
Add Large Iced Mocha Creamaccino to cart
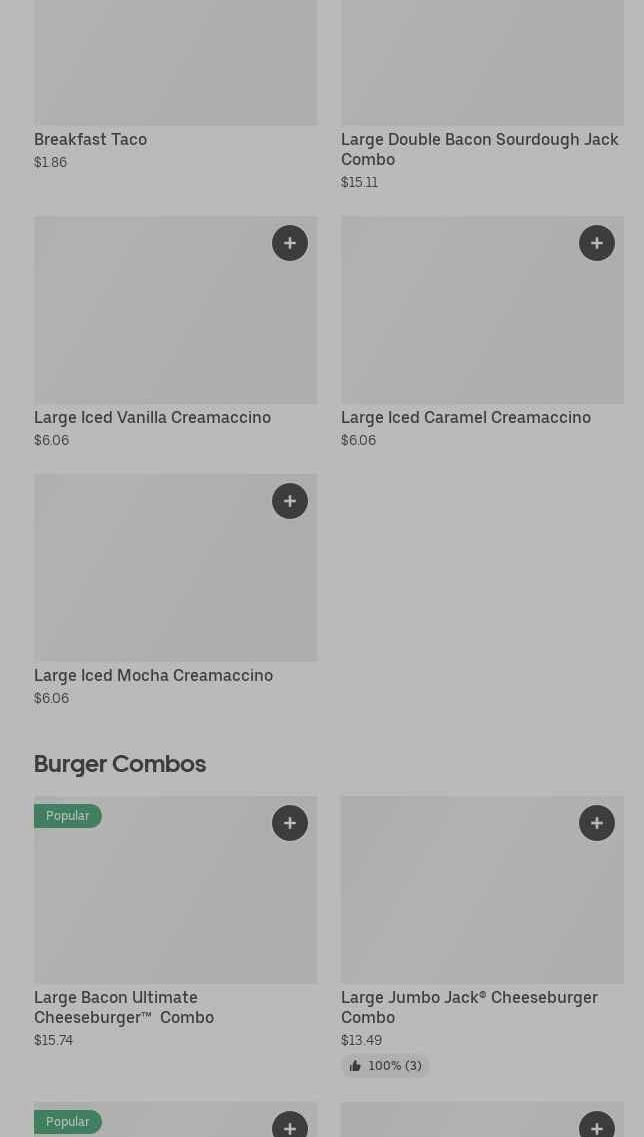point(289,501)
